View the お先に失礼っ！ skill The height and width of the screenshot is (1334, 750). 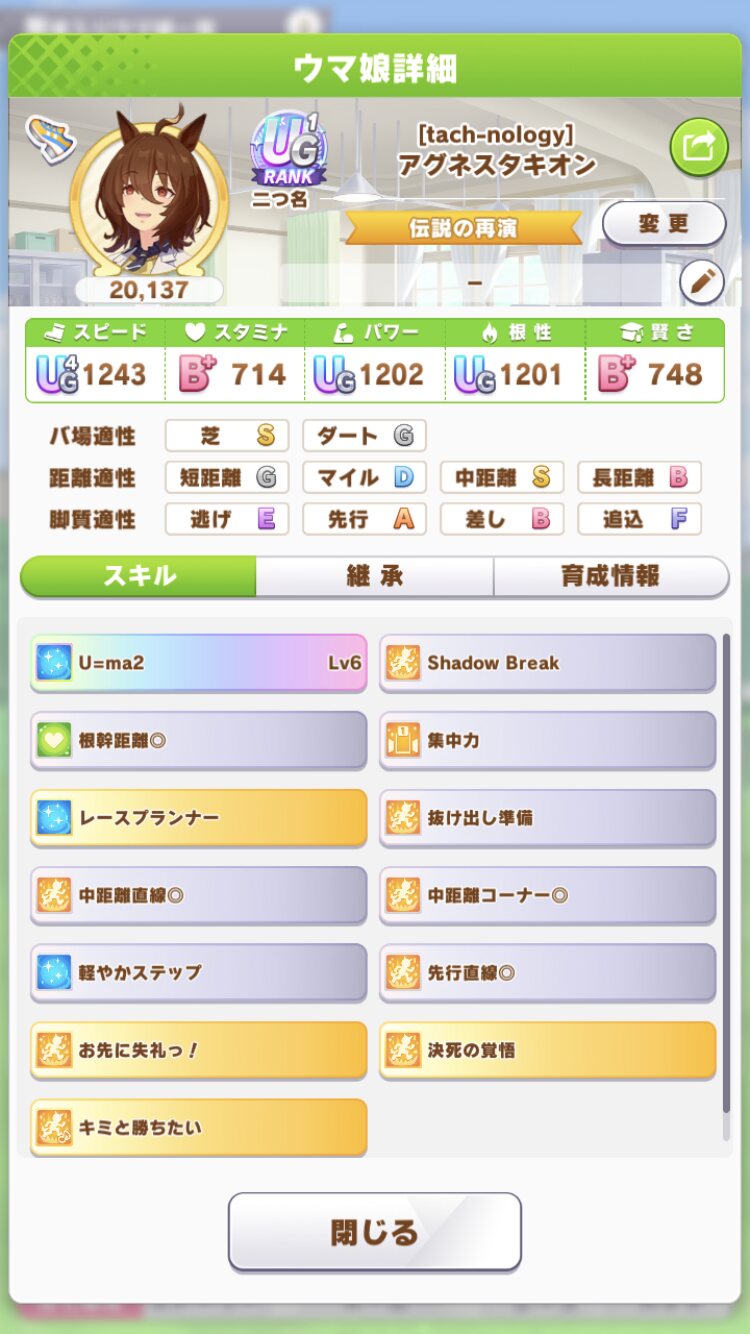[199, 1050]
